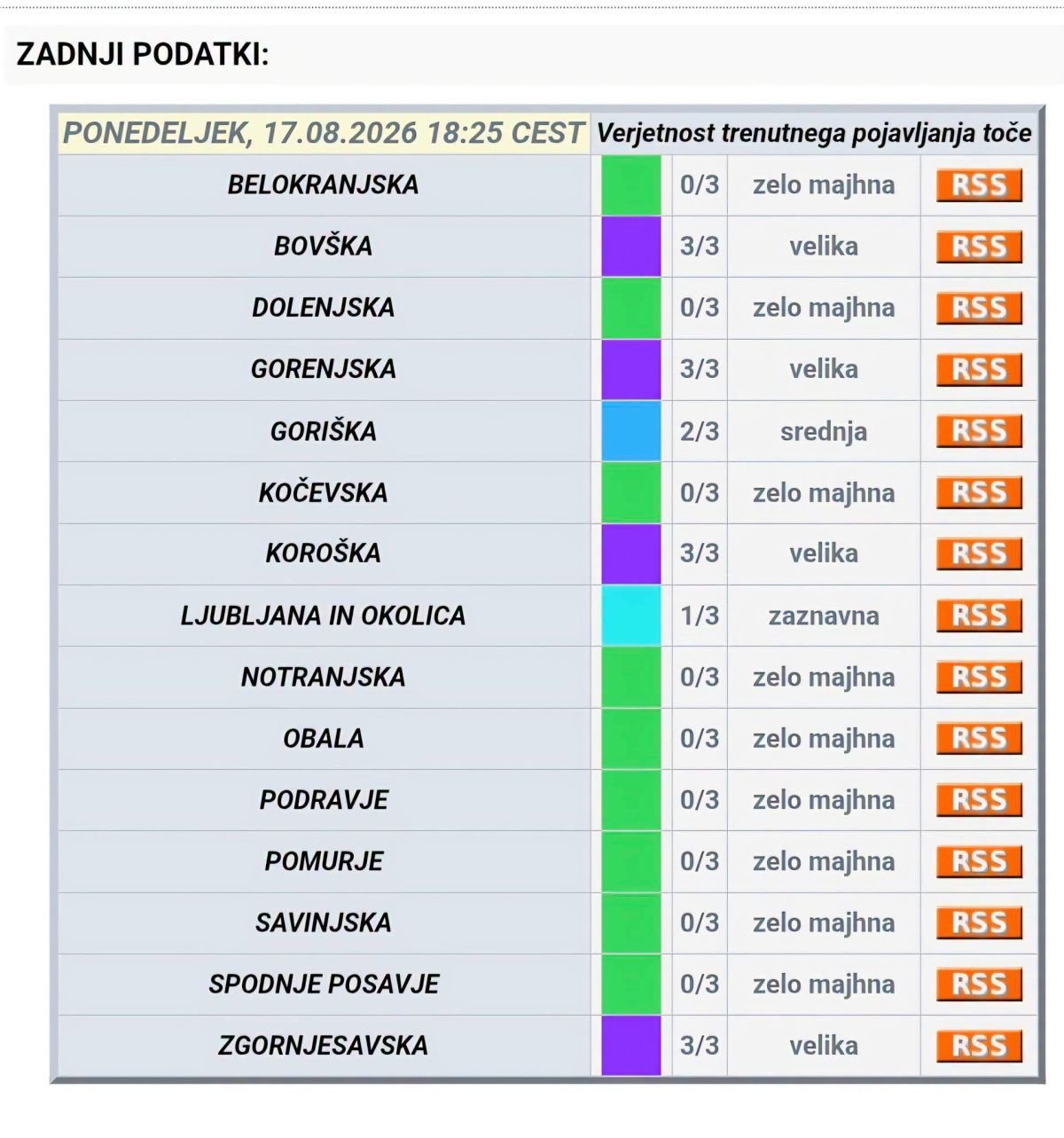Open the Zgornjesavska RSS feed
This screenshot has height=1138, width=1064.
979,1046
